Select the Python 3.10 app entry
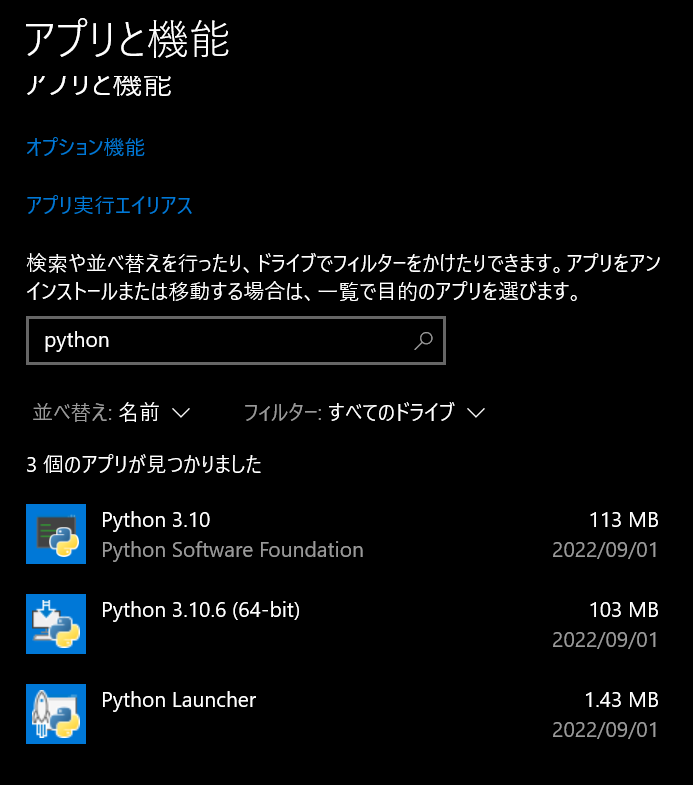693x785 pixels. 340,535
